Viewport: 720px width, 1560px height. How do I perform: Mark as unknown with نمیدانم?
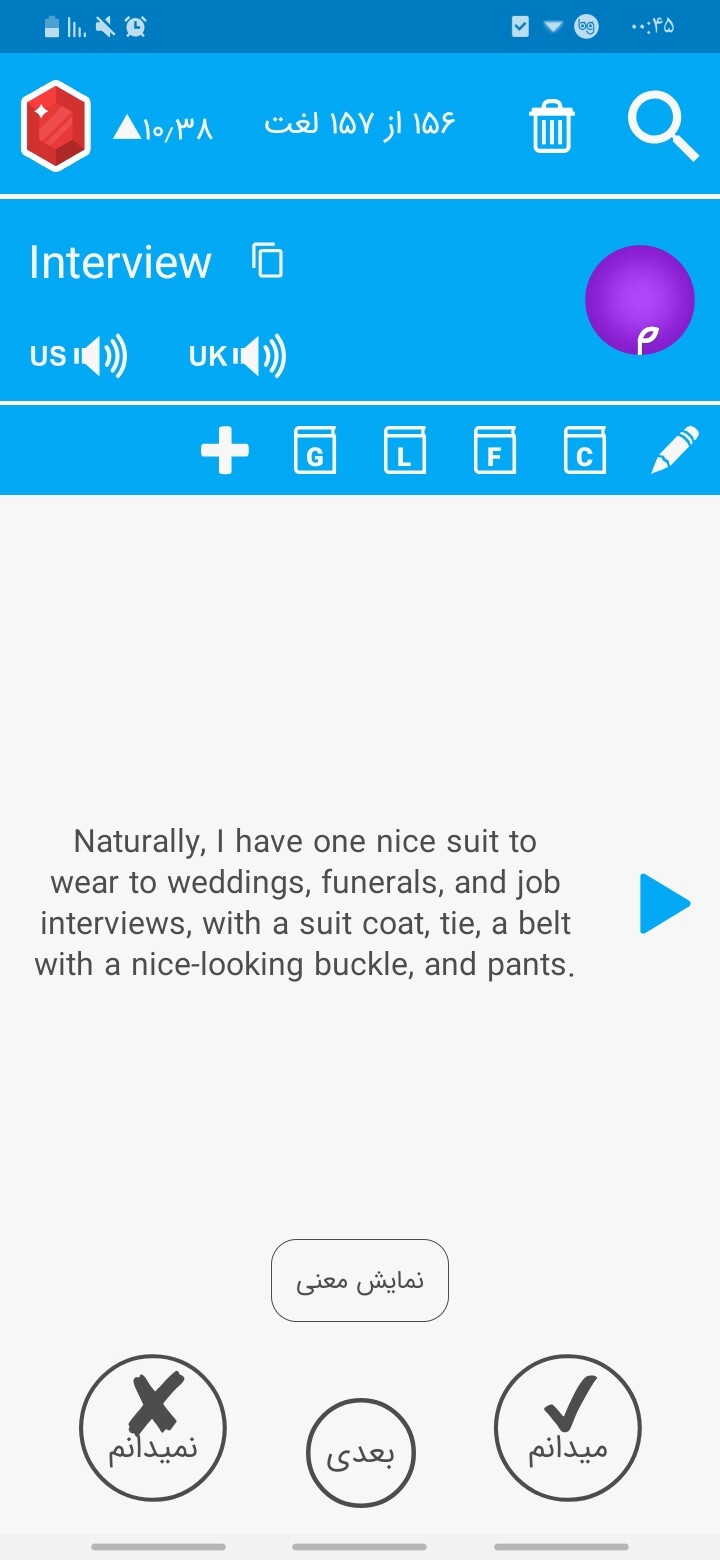pyautogui.click(x=153, y=1428)
